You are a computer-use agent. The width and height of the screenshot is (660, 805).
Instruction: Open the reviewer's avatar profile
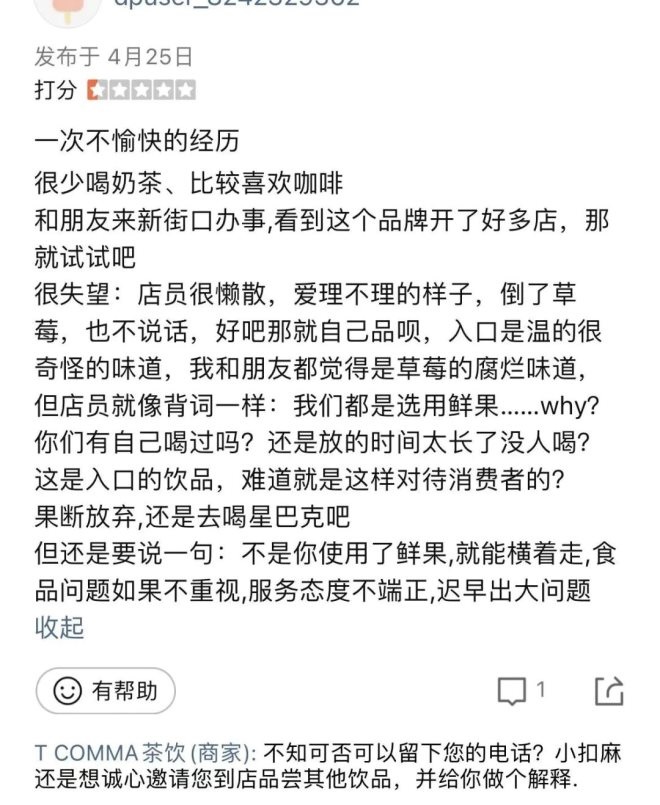click(x=68, y=8)
